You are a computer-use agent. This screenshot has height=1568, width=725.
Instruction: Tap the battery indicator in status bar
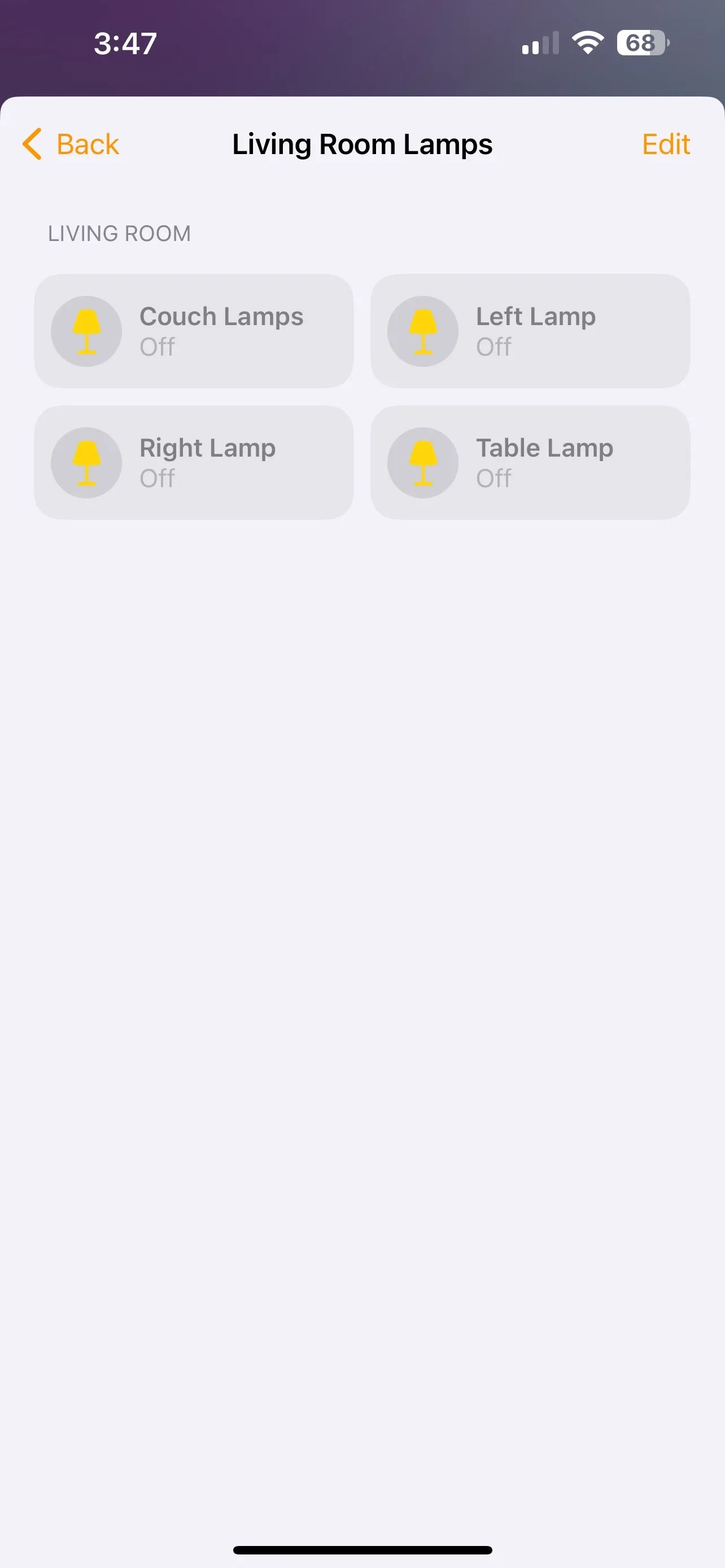tap(640, 41)
